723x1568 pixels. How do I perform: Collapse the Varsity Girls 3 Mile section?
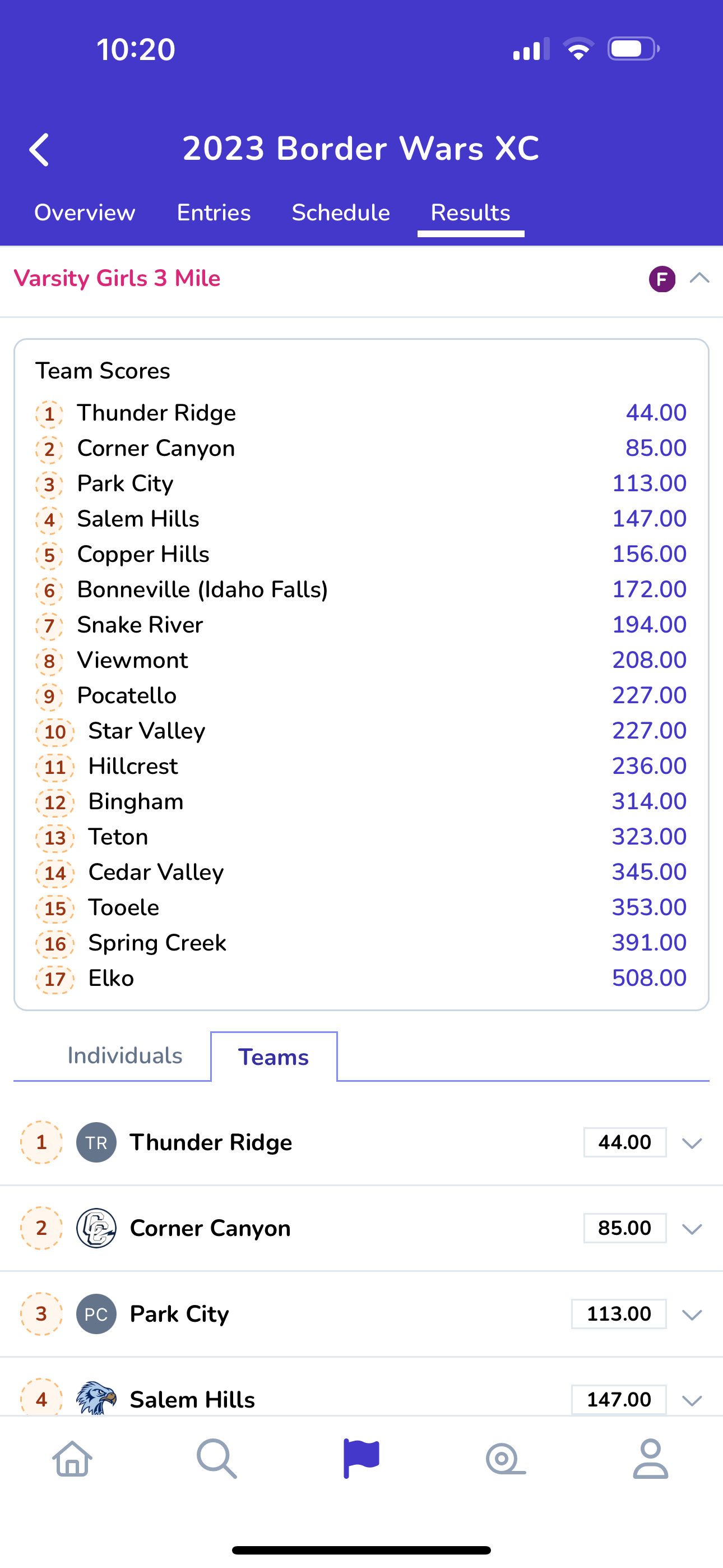click(x=699, y=278)
